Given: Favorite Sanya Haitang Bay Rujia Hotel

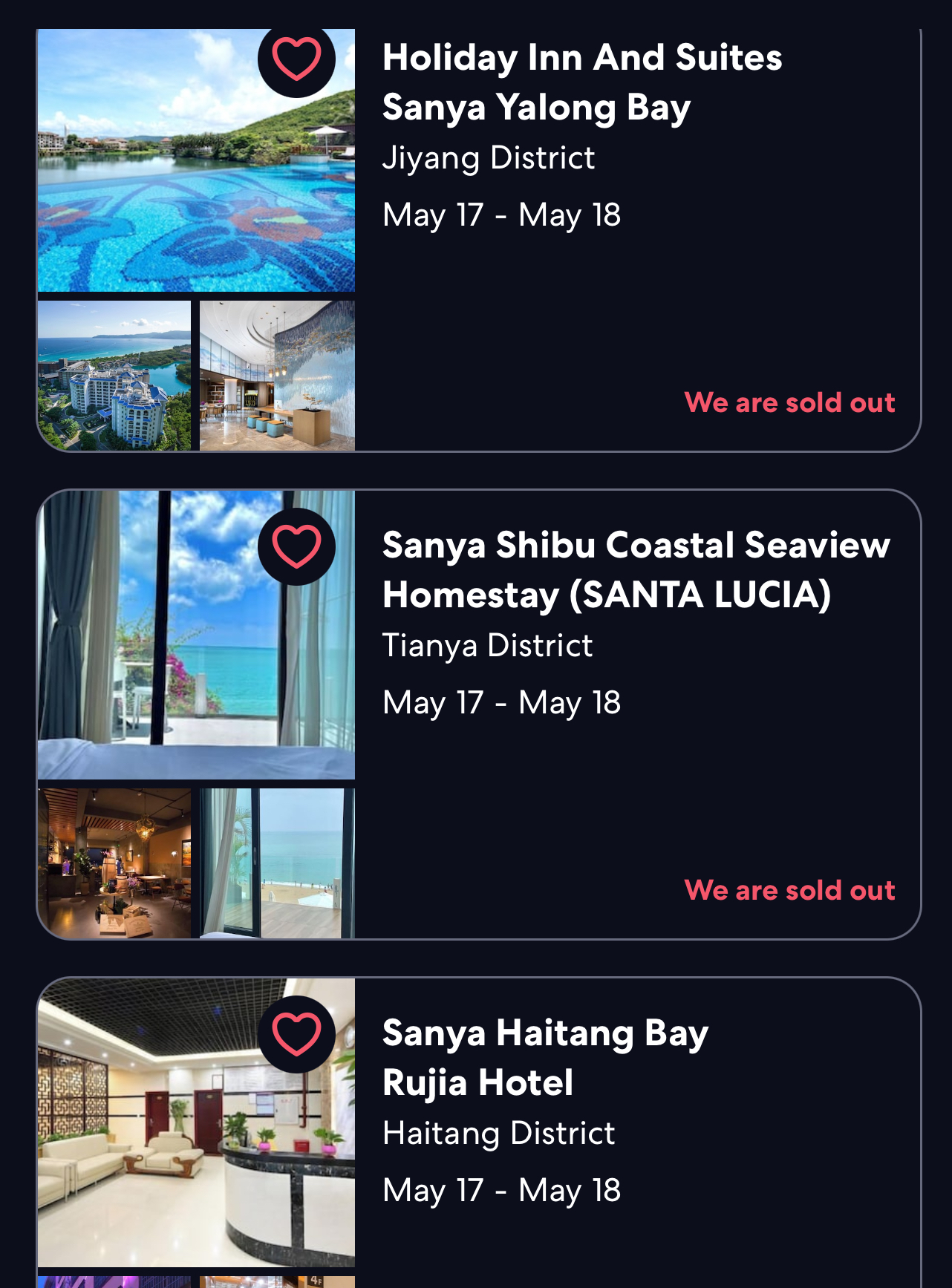Looking at the screenshot, I should coord(296,1034).
